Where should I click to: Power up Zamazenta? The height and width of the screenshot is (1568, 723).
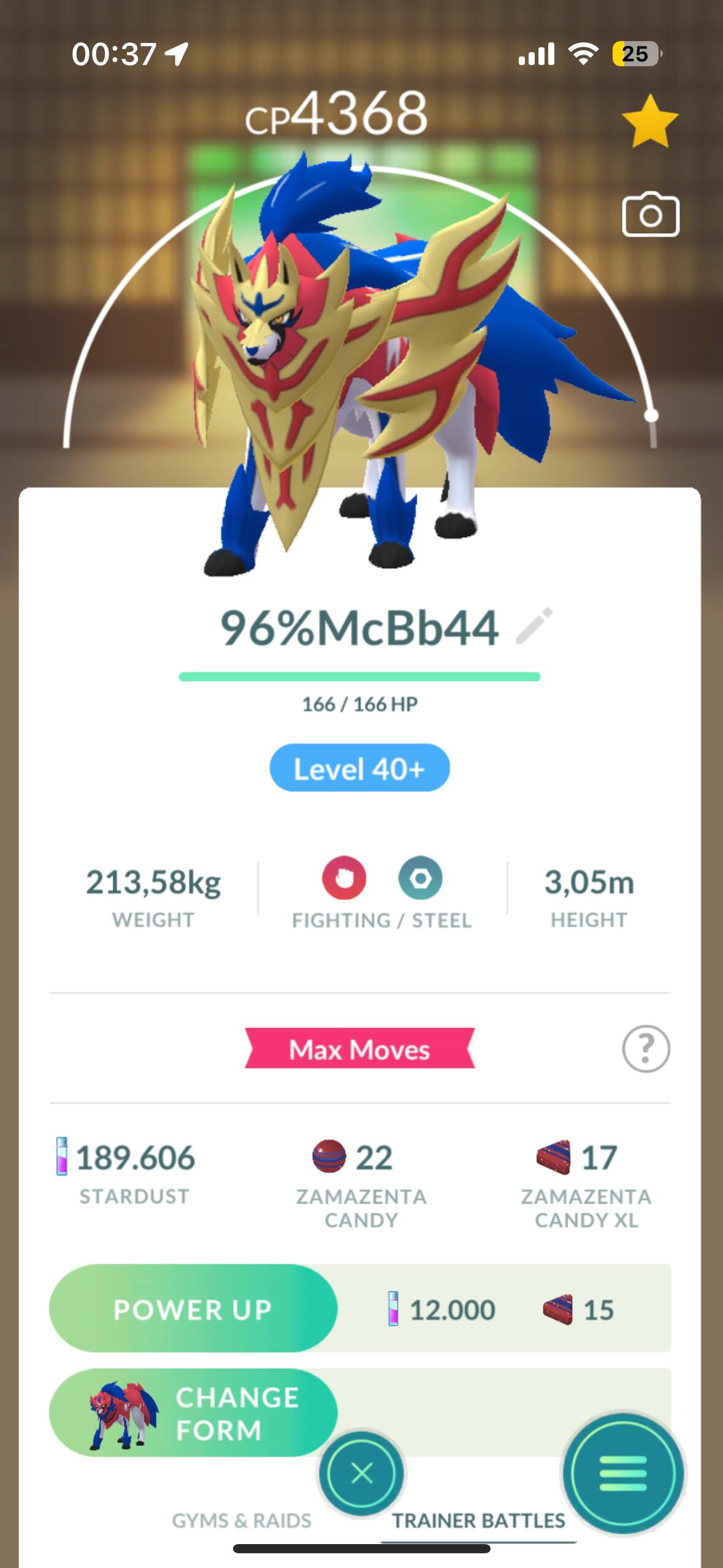coord(193,1309)
